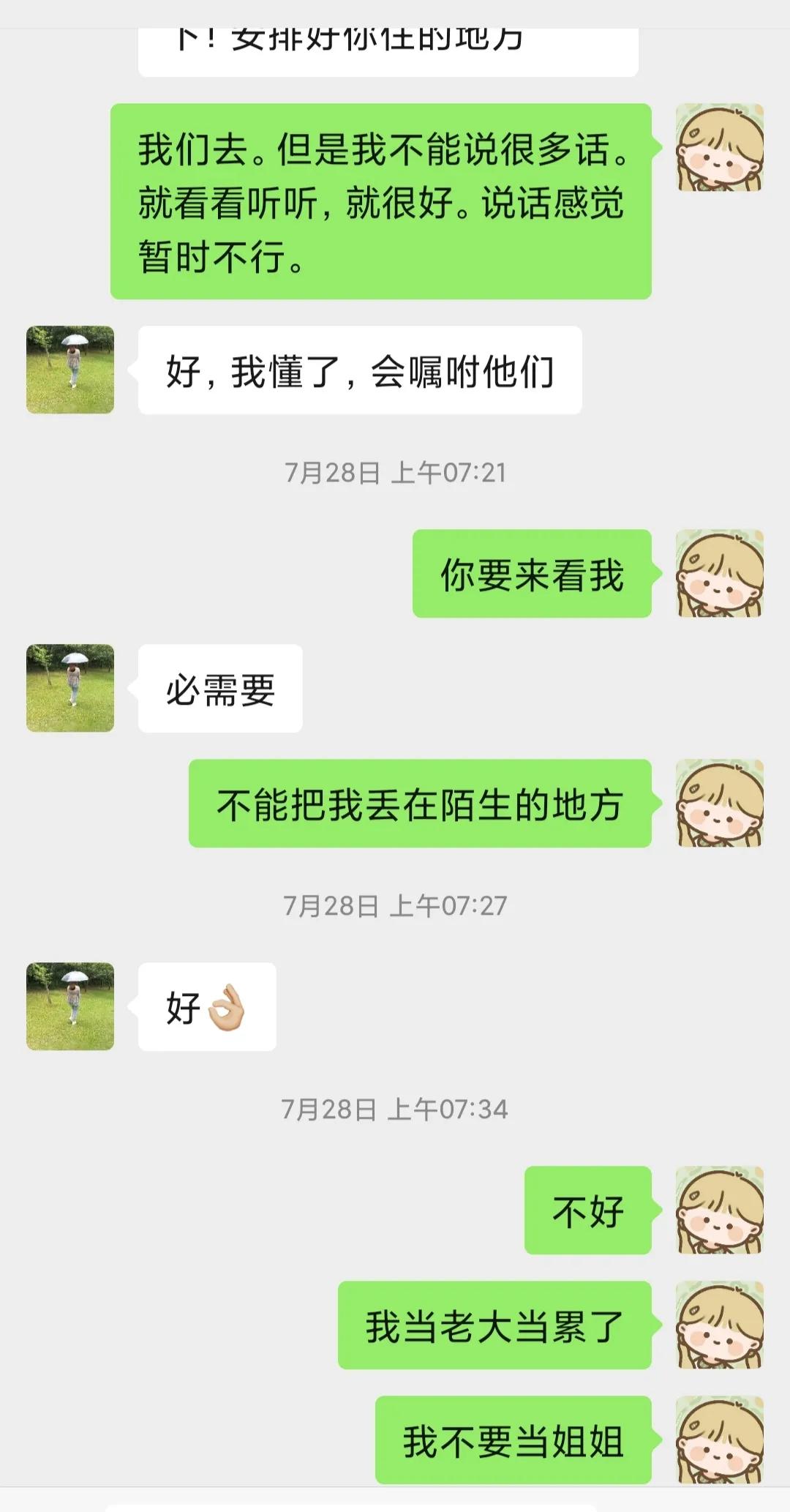790x1512 pixels.
Task: Open the sender's umbrella avatar photo
Action: pyautogui.click(x=70, y=370)
